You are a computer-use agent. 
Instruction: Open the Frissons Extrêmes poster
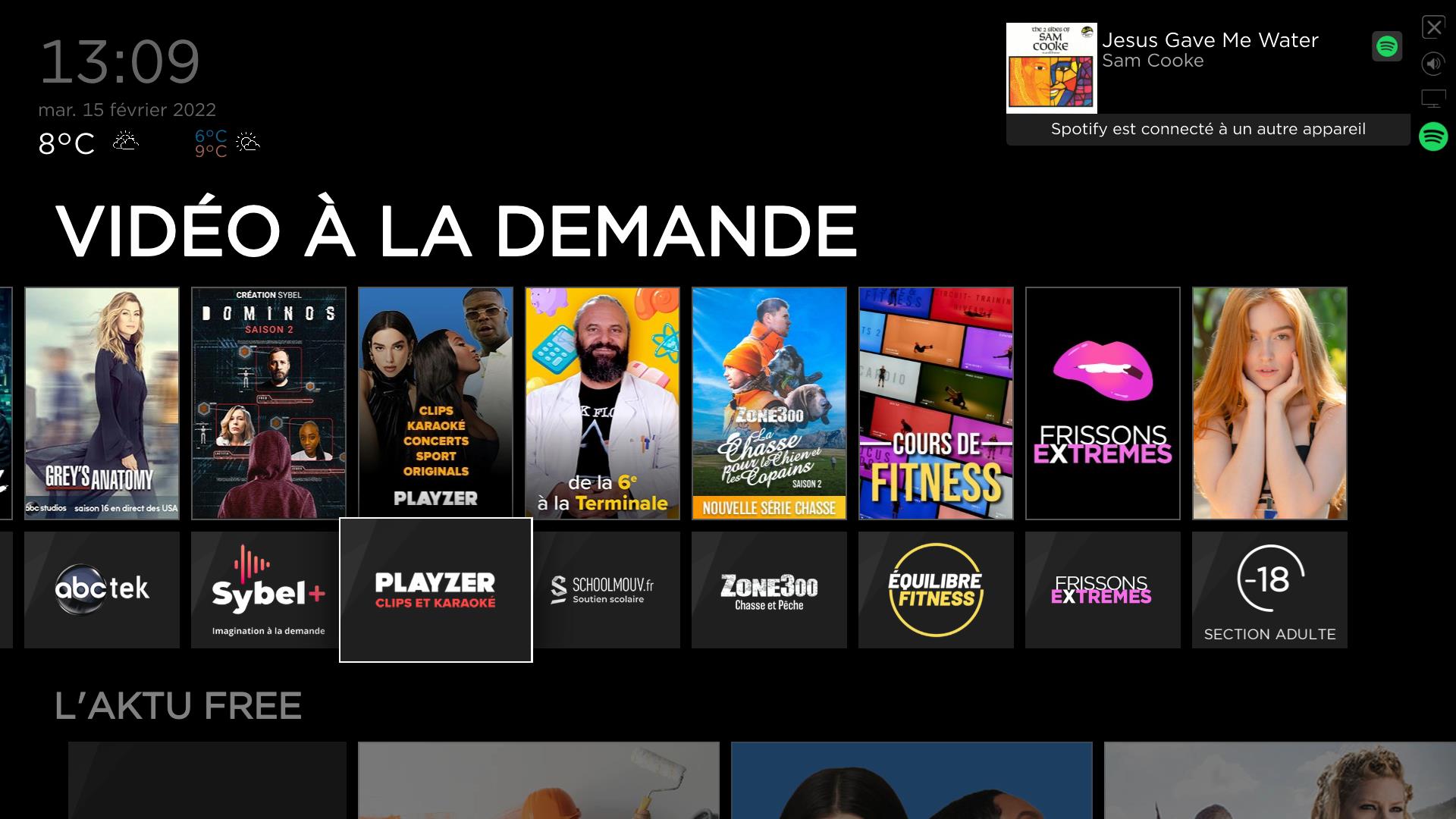1103,403
